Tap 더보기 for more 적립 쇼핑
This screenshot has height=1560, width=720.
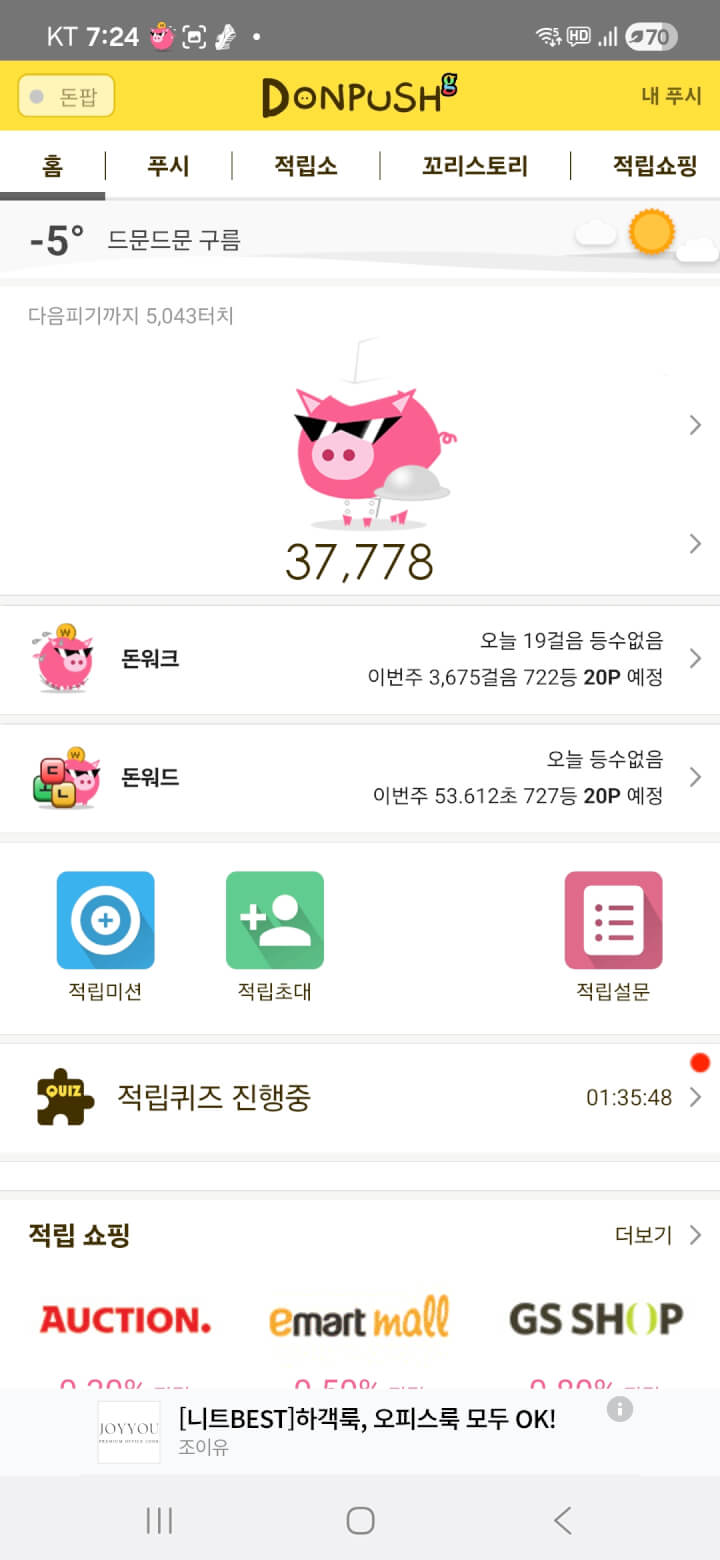(657, 1235)
